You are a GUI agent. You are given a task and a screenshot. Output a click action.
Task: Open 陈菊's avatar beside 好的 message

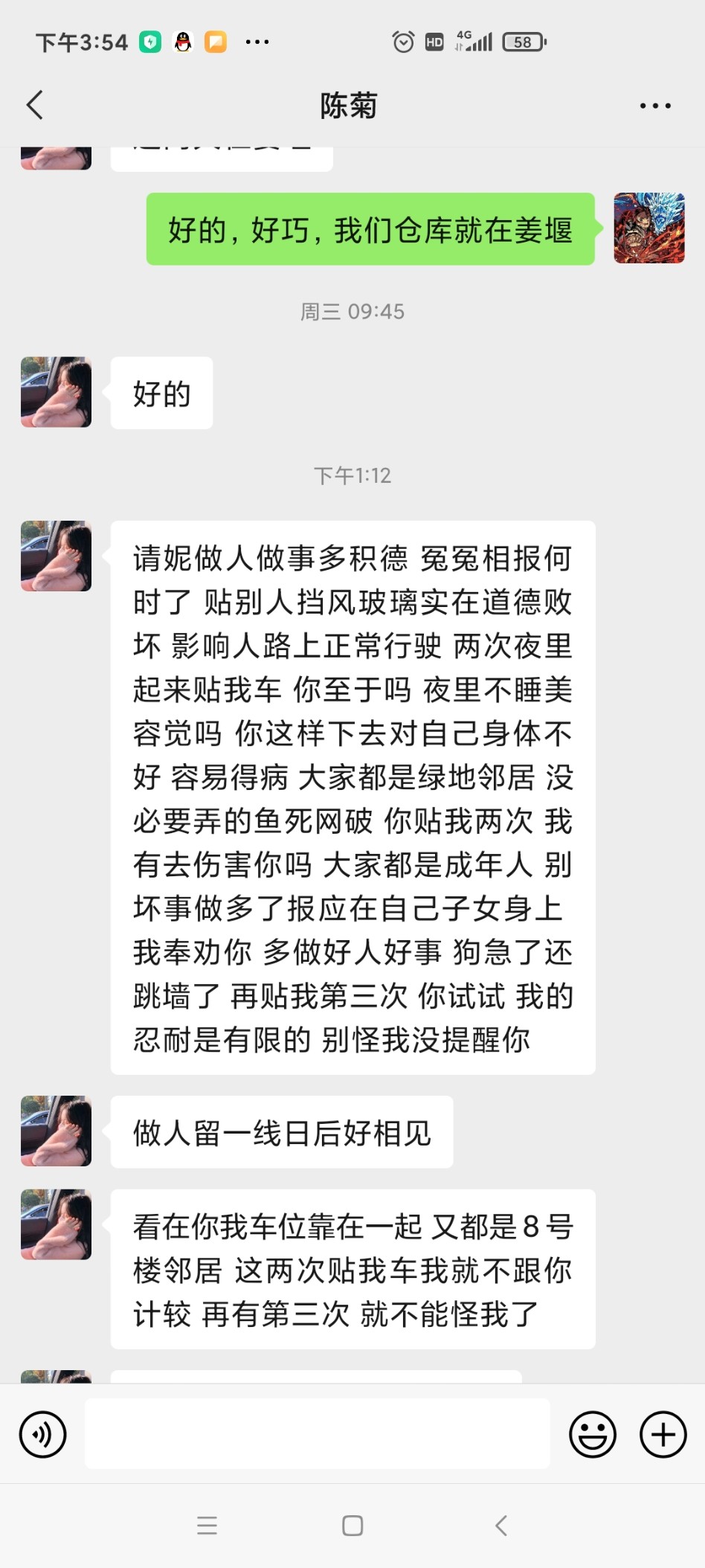click(57, 392)
